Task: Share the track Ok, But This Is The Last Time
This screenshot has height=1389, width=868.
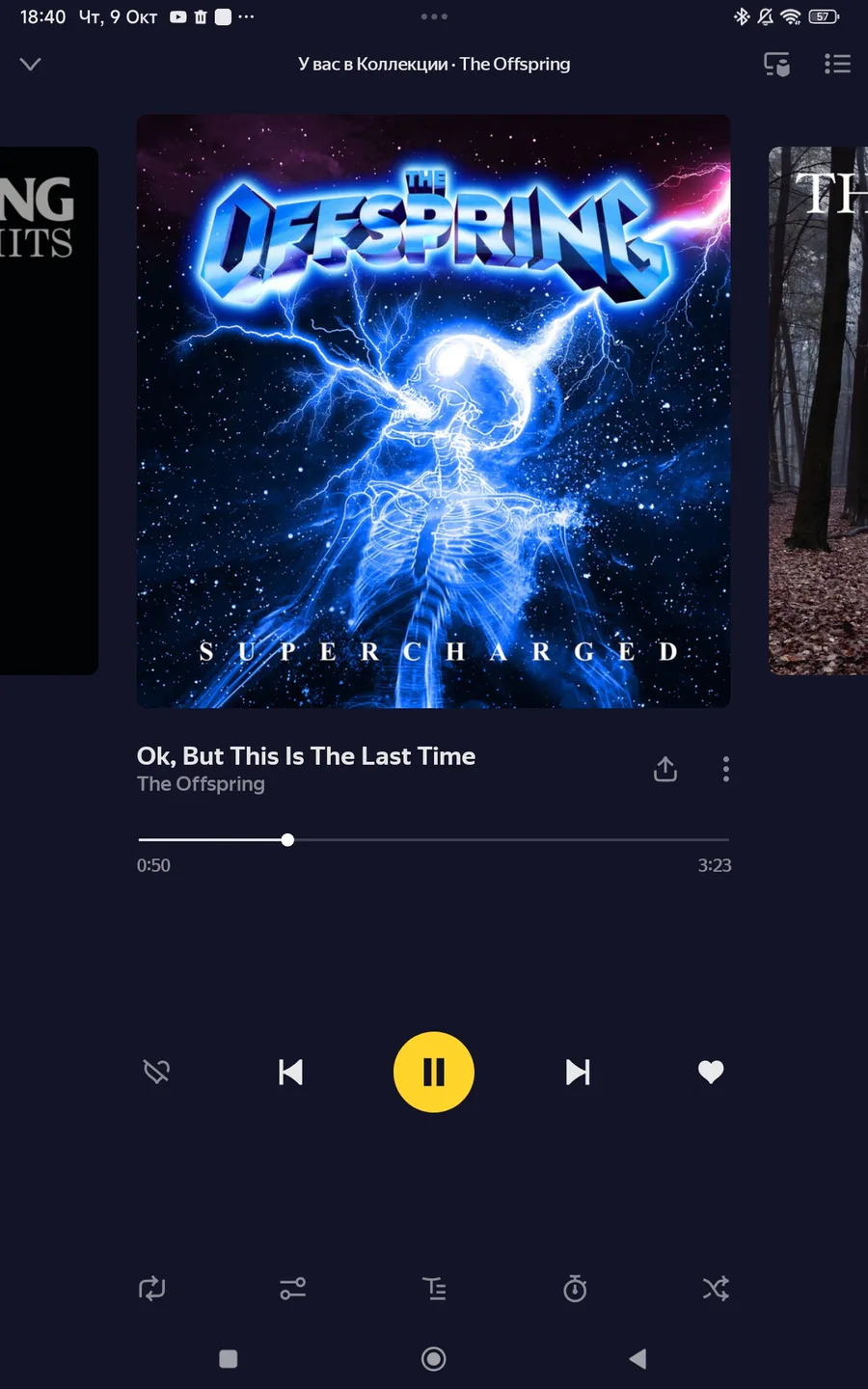Action: [x=665, y=769]
